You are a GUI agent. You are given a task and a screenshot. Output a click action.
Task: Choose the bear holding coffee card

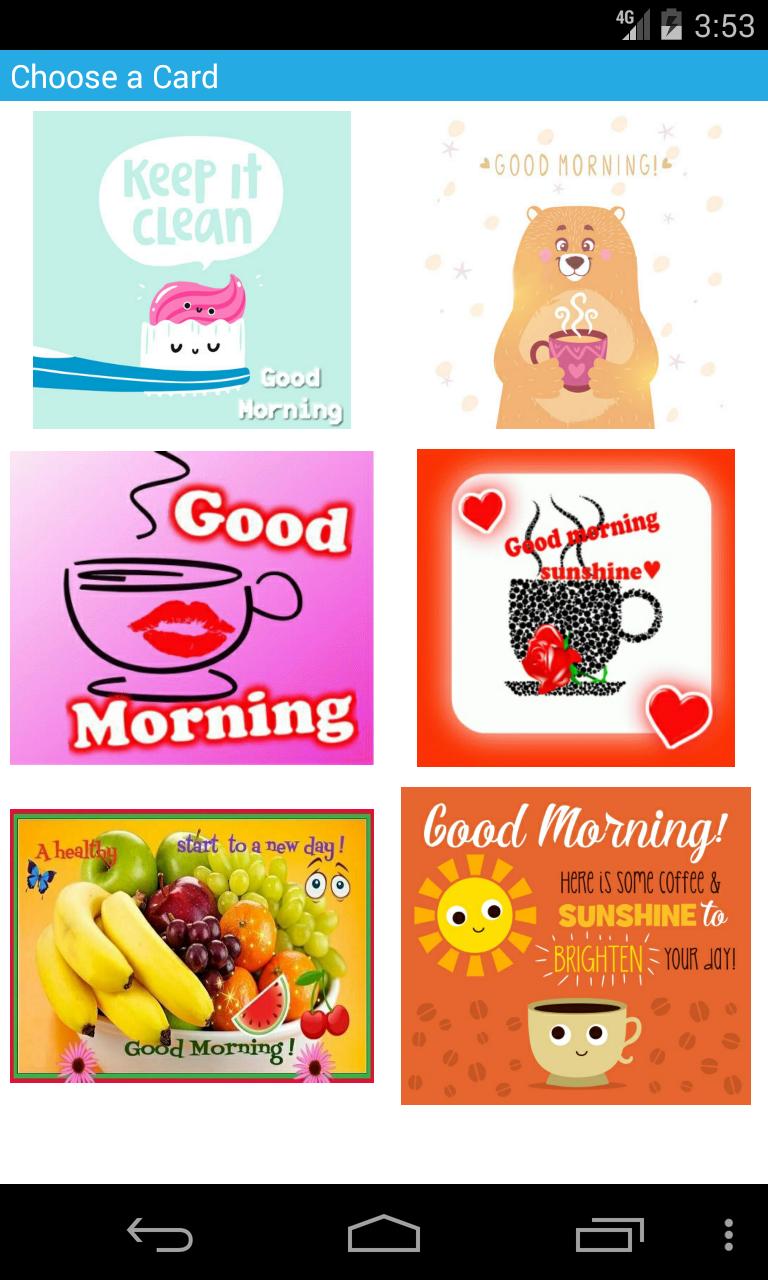coord(576,272)
